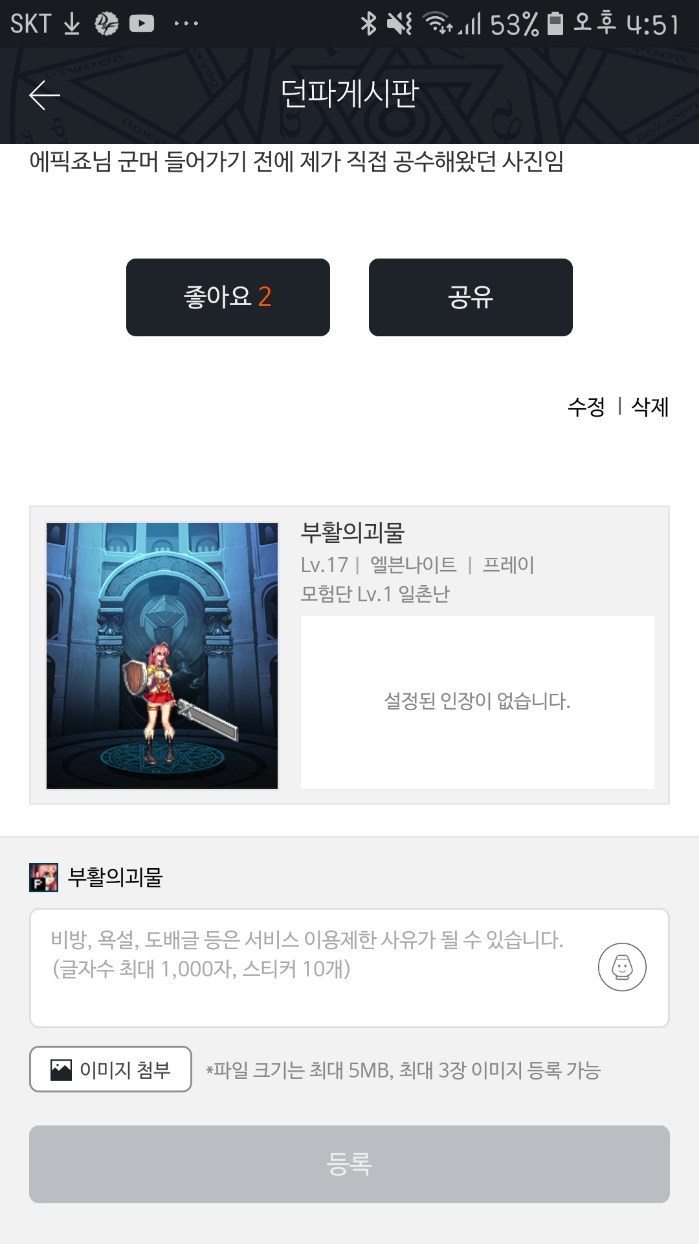
Task: Edit the post with 수정
Action: (586, 407)
